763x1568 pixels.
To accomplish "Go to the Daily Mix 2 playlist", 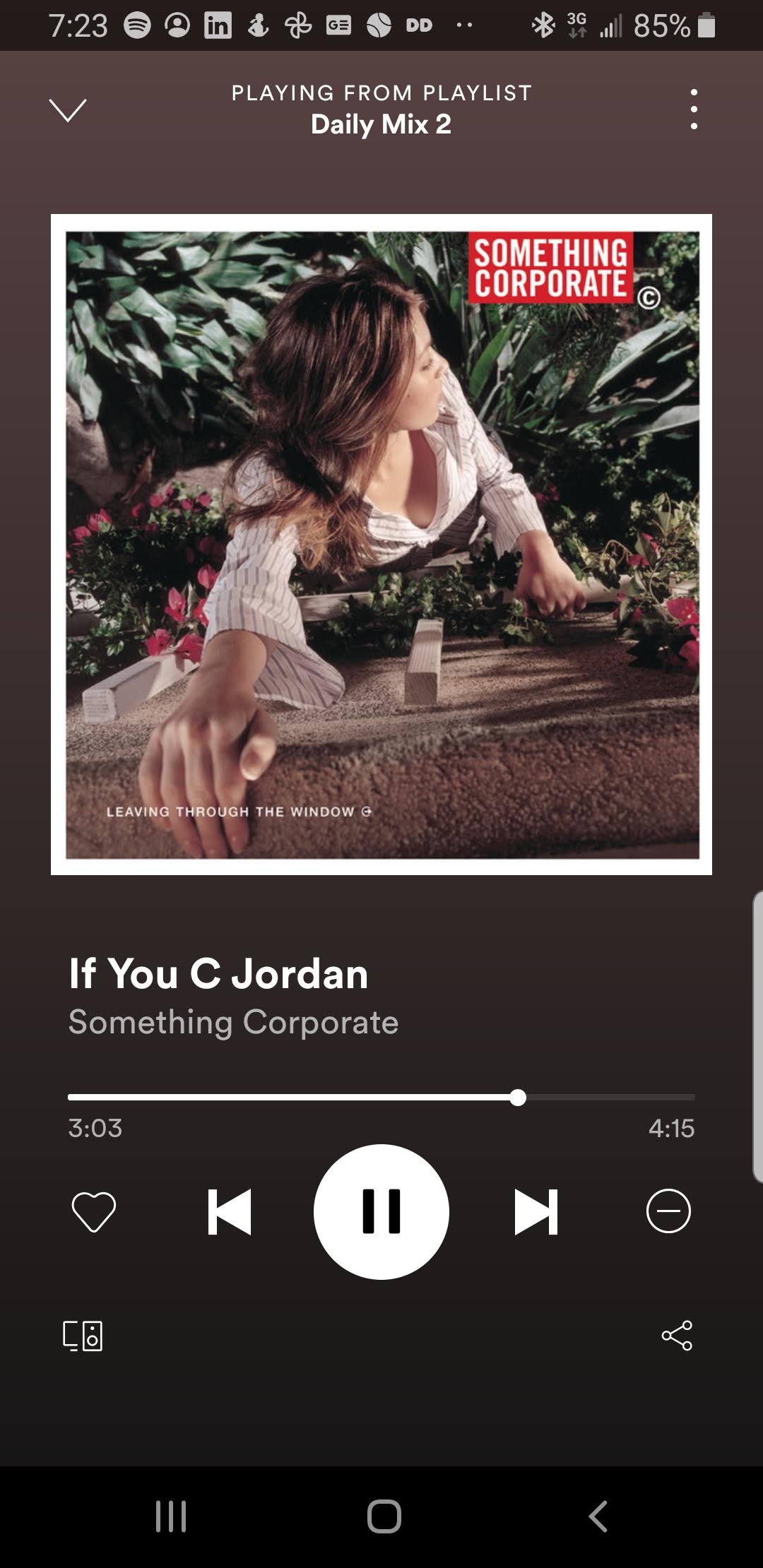I will point(381,124).
